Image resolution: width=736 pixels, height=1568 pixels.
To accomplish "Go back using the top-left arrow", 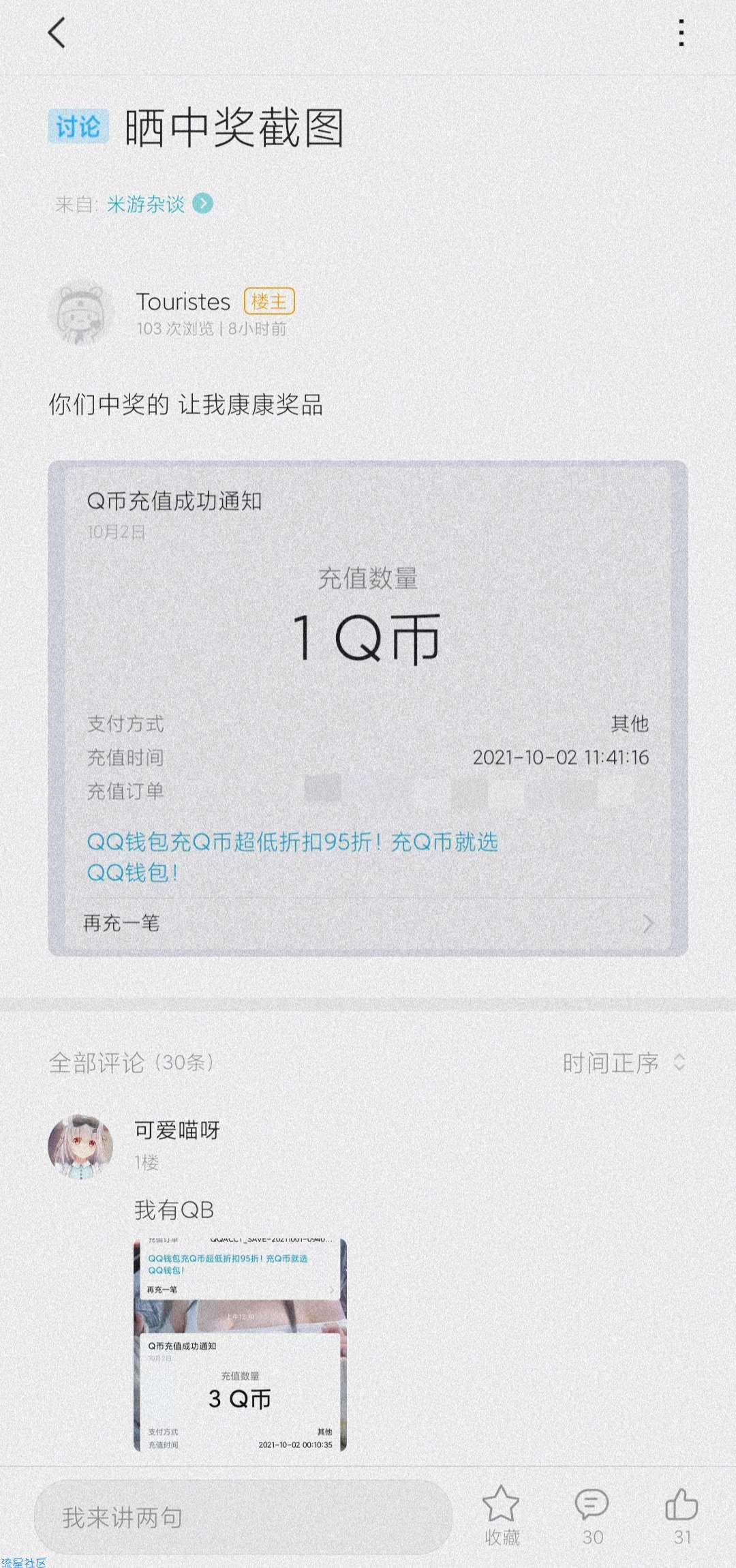I will [x=57, y=33].
